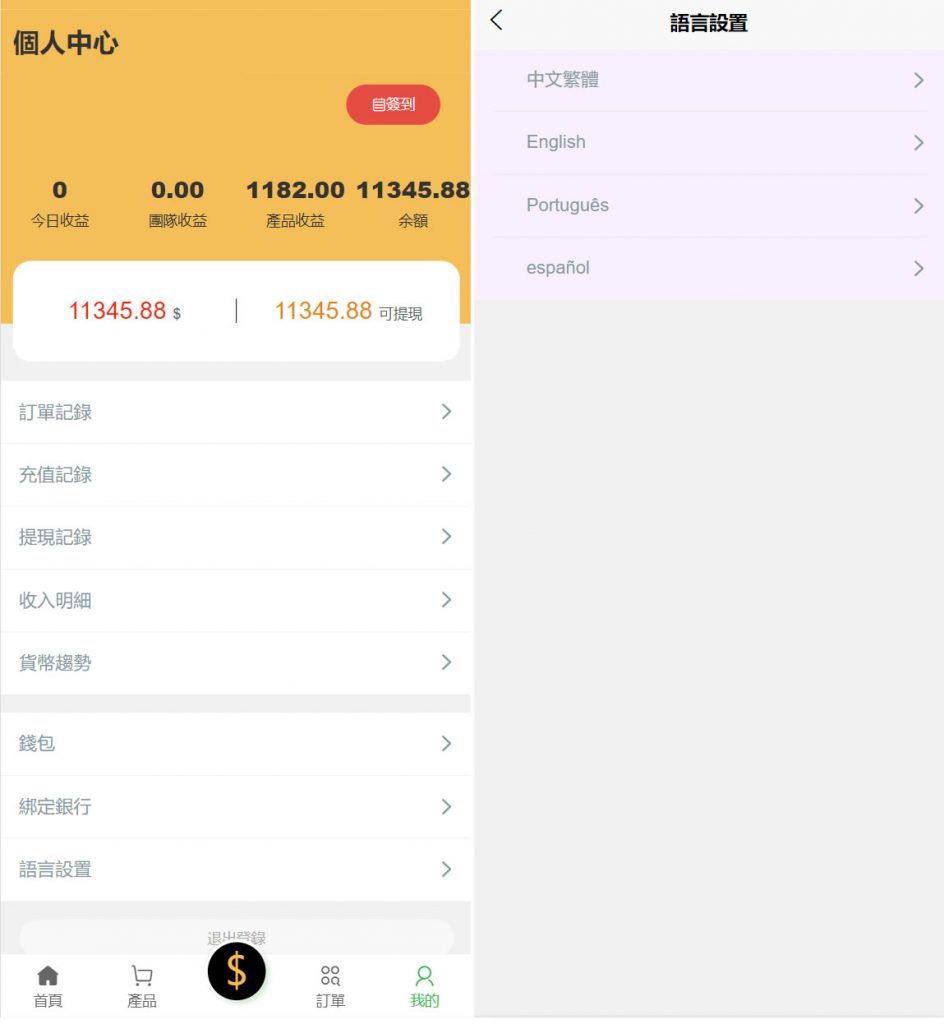Open 訂單記錄 order records
Viewport: 944px width, 1024px height.
pos(235,412)
